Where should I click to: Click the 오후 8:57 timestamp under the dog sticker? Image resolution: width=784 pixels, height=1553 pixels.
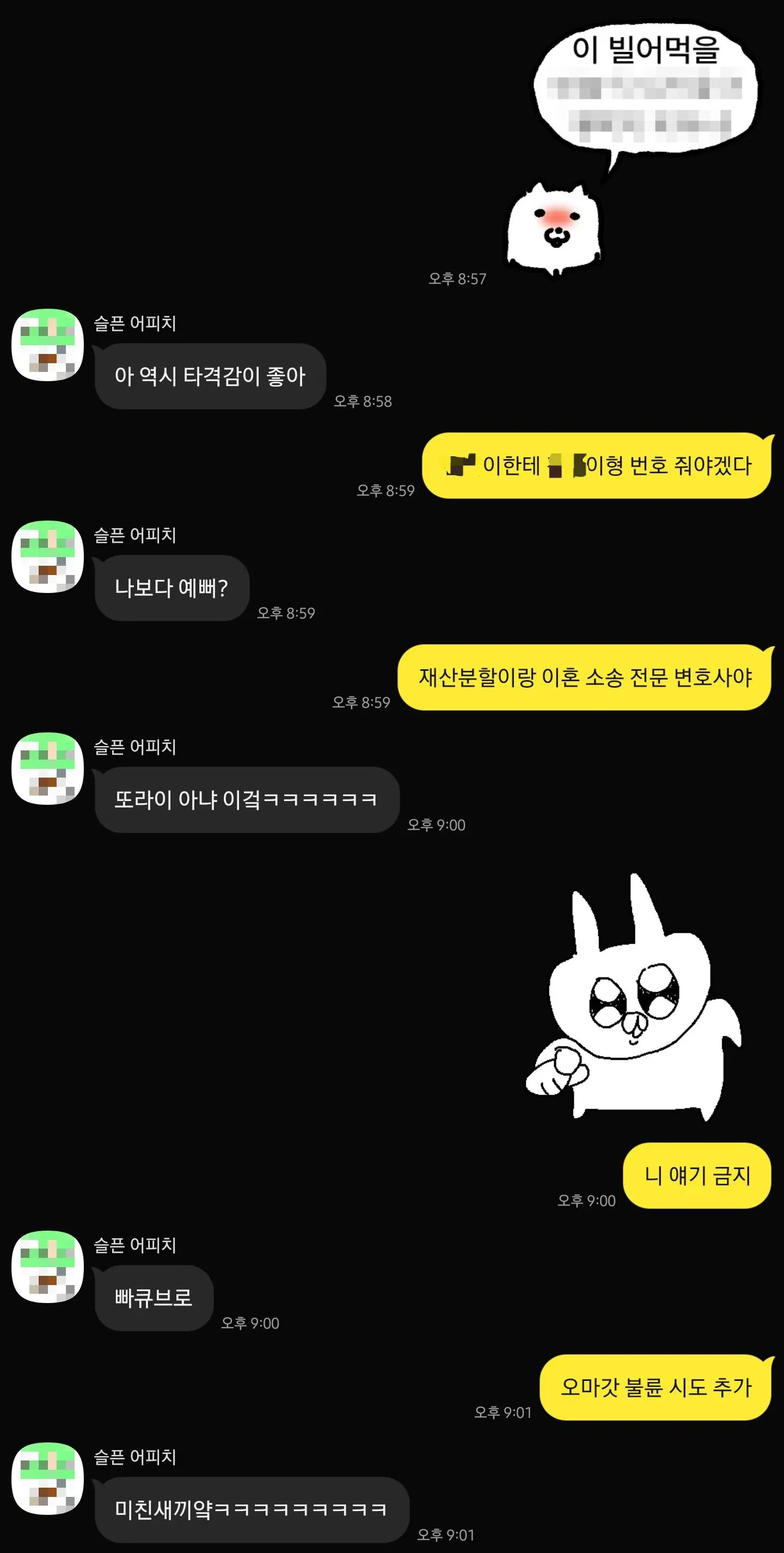point(458,279)
